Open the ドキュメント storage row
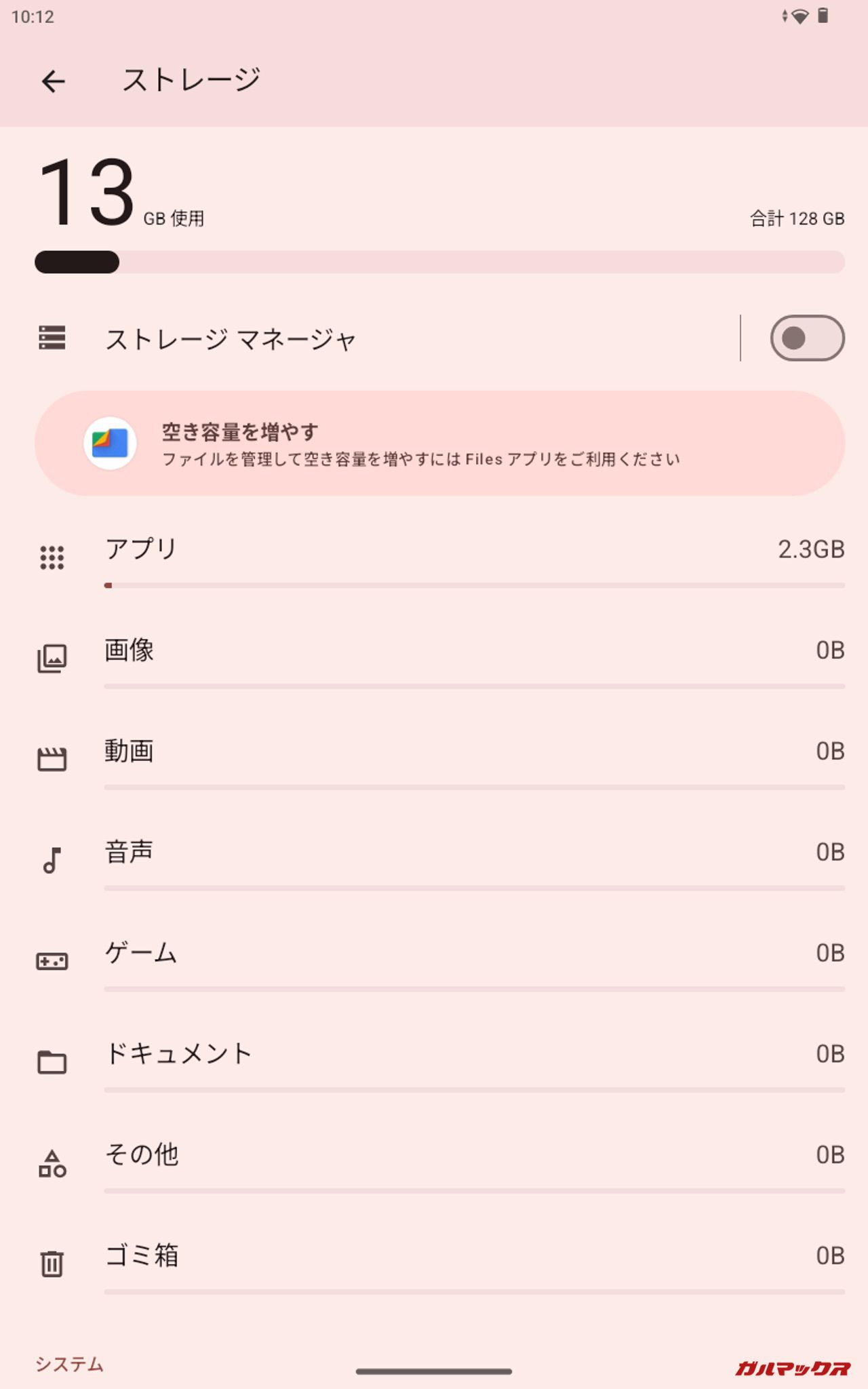The image size is (868, 1389). (439, 1061)
